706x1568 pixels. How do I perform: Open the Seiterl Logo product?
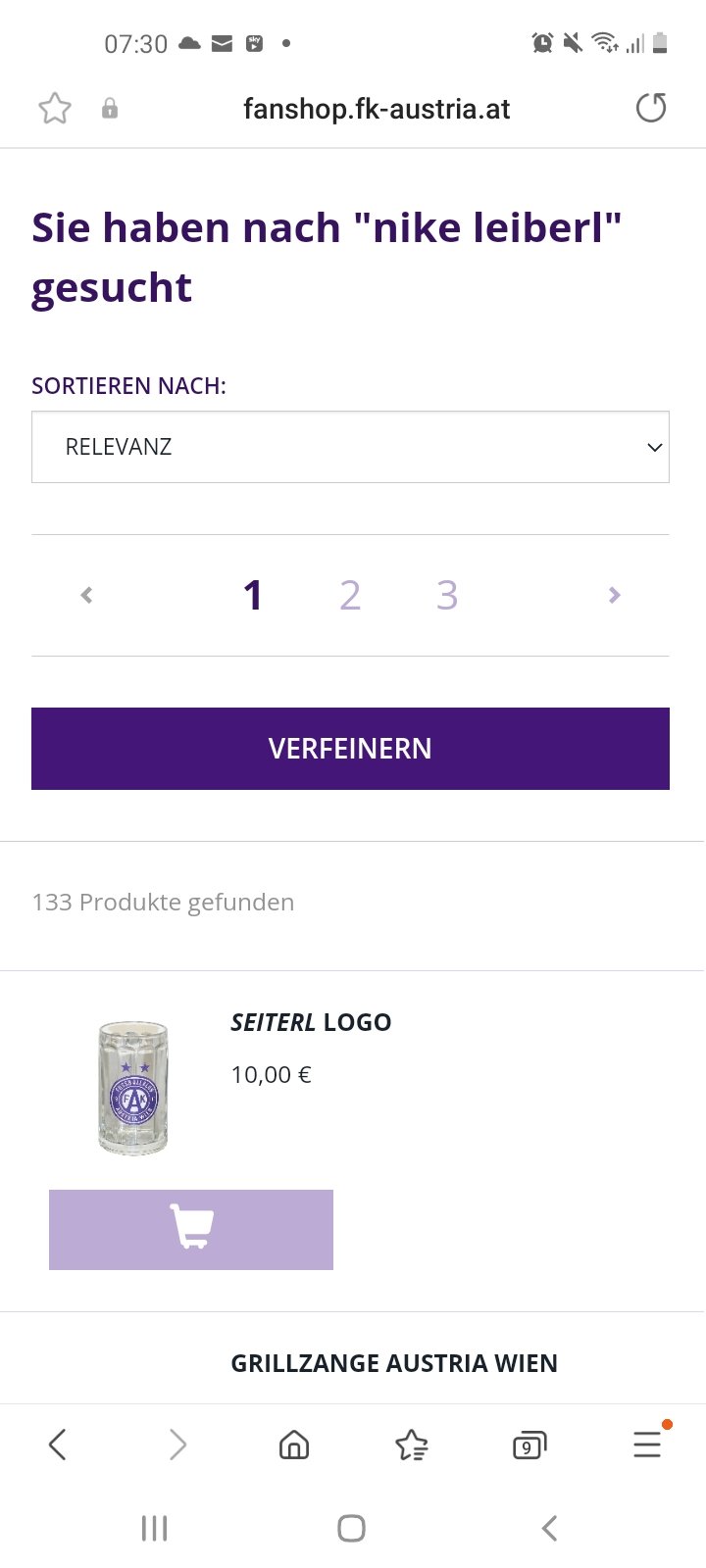[x=311, y=1022]
